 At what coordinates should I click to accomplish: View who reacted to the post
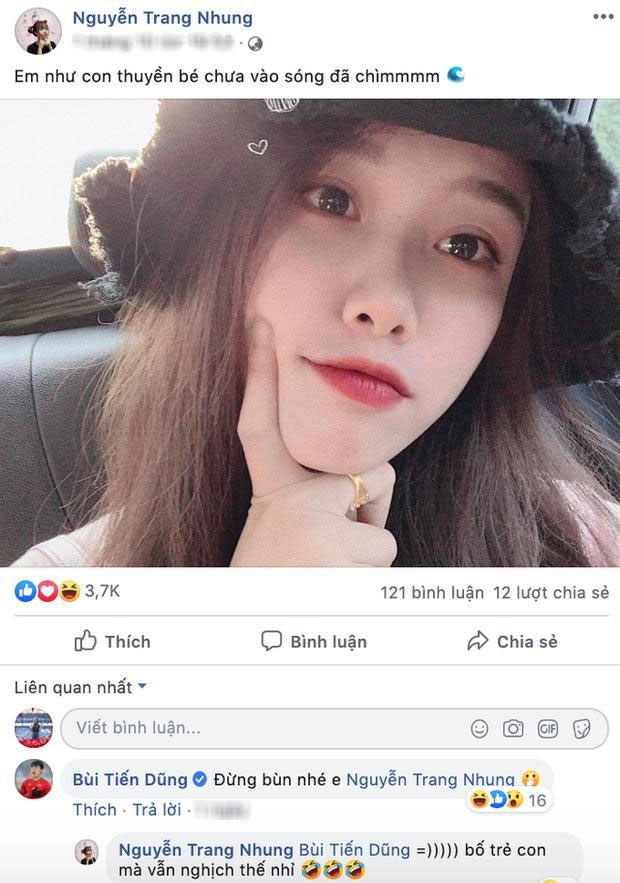coord(67,592)
